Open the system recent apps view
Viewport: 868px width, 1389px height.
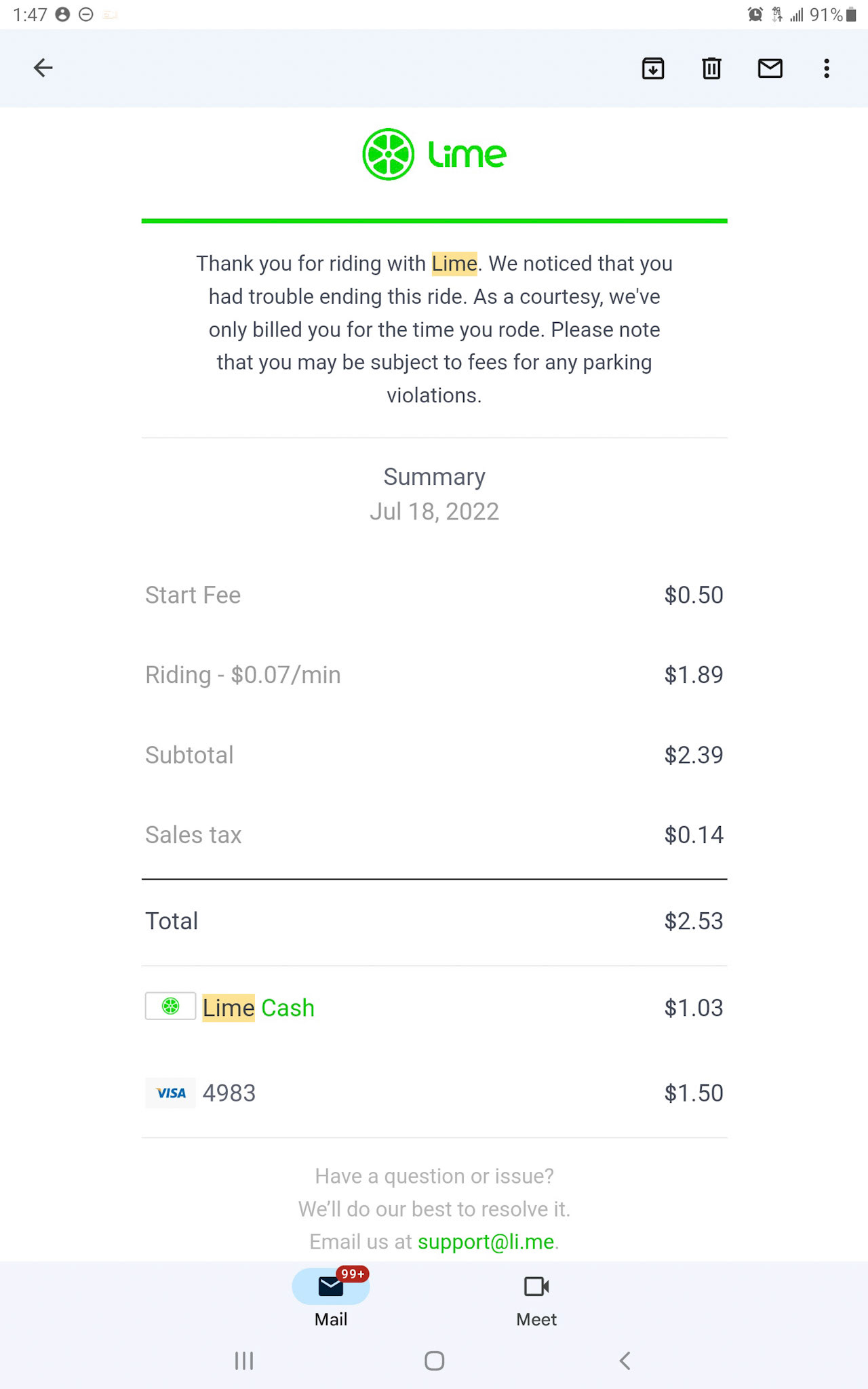[x=244, y=1361]
